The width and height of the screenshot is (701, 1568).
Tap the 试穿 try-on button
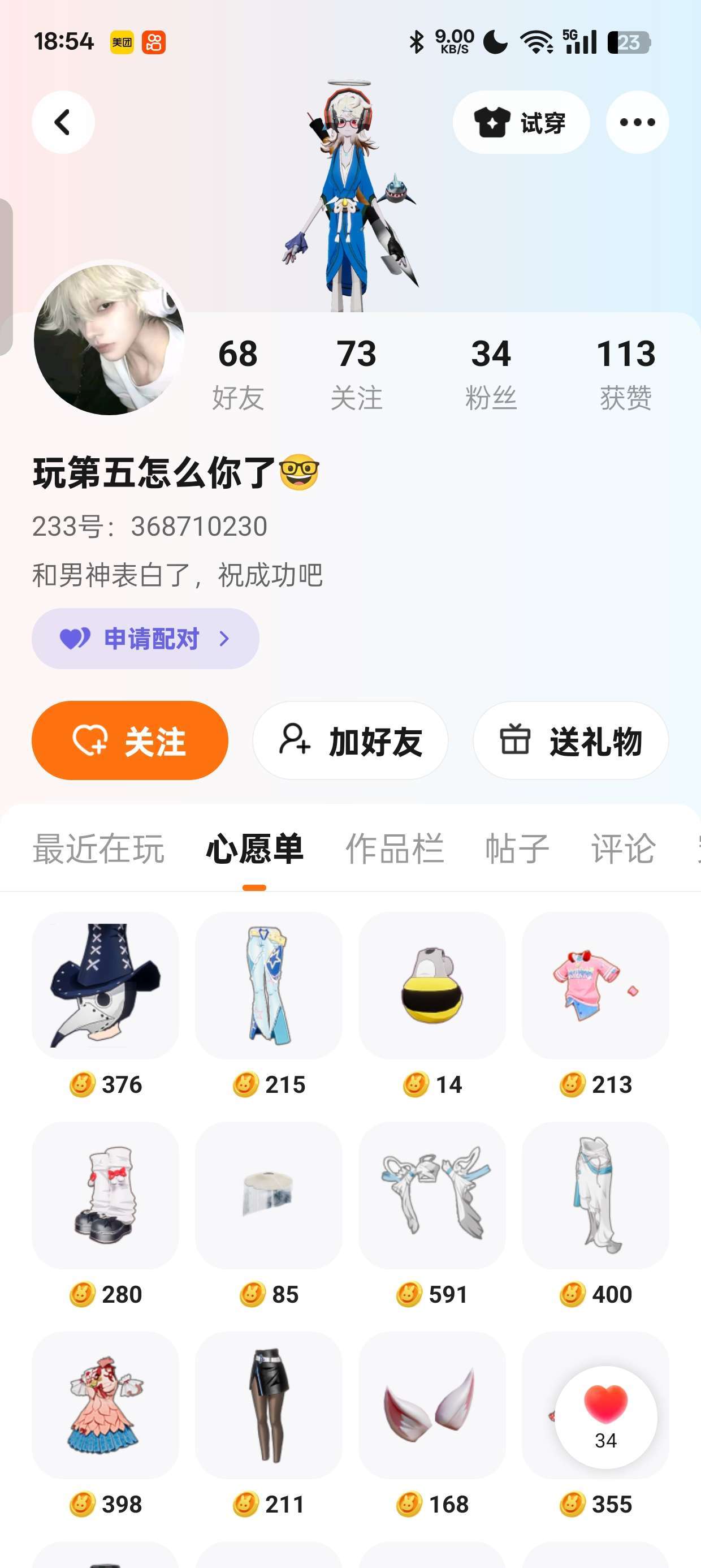[x=521, y=122]
